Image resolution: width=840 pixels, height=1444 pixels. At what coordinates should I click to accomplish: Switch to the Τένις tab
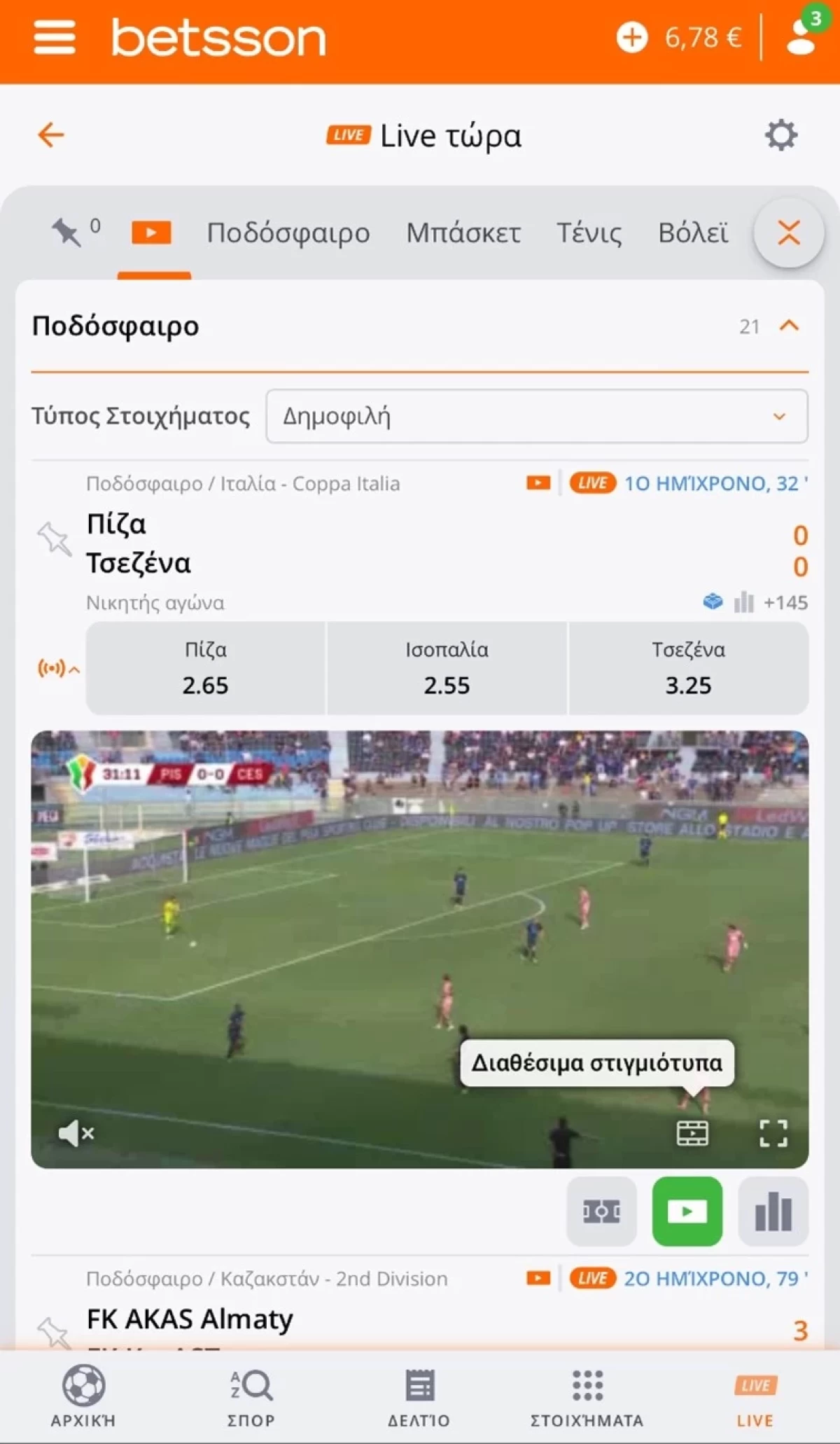pos(589,232)
